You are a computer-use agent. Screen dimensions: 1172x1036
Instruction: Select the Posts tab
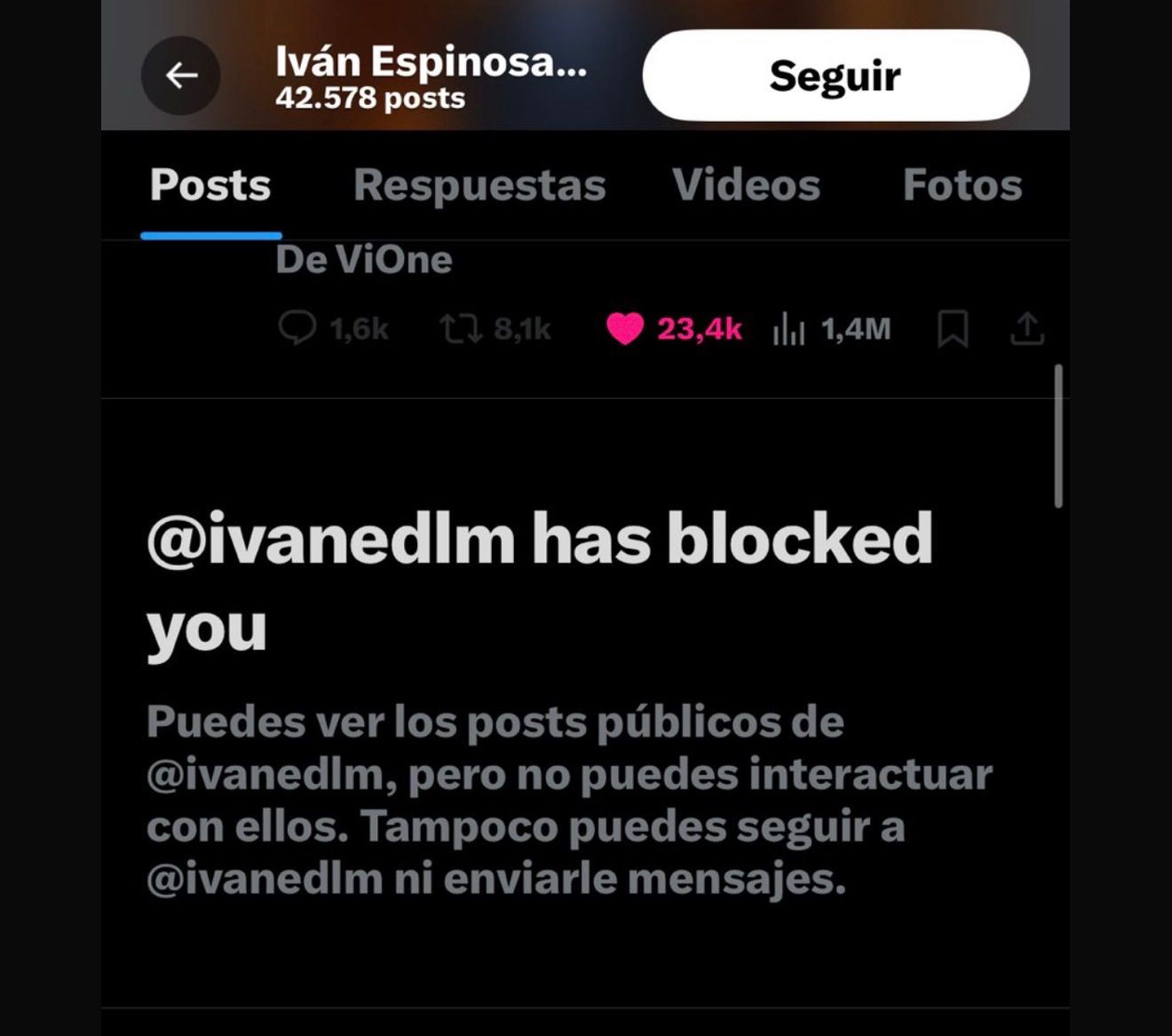click(210, 186)
